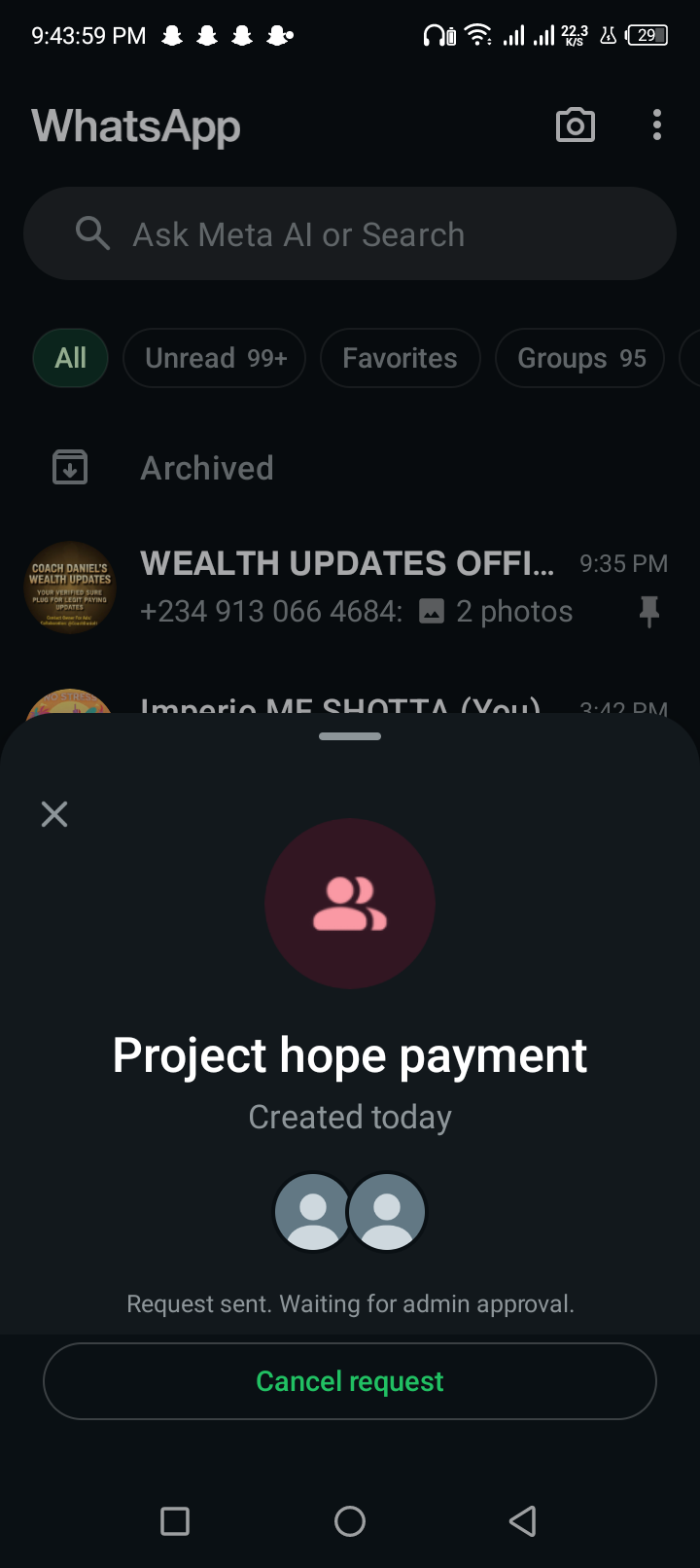Open the Archived chats row
Viewport: 700px width, 1568px height.
[207, 468]
